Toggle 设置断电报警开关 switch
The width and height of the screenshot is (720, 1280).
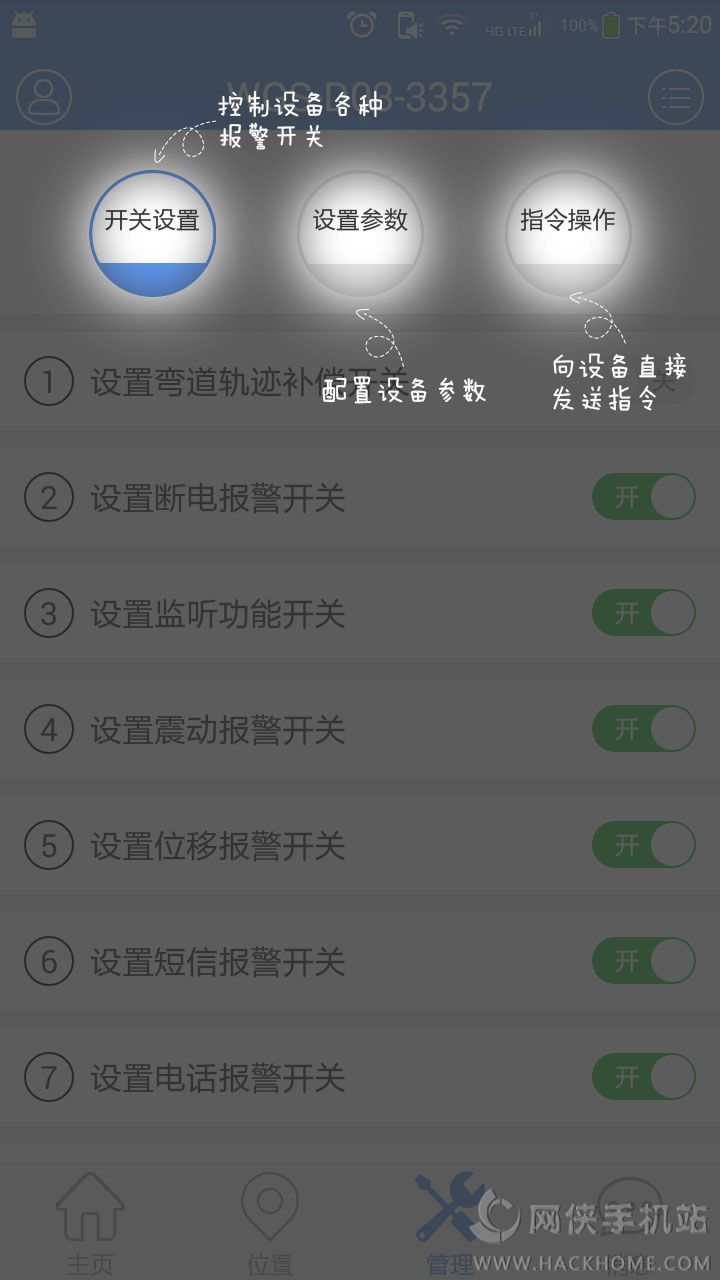pyautogui.click(x=643, y=498)
